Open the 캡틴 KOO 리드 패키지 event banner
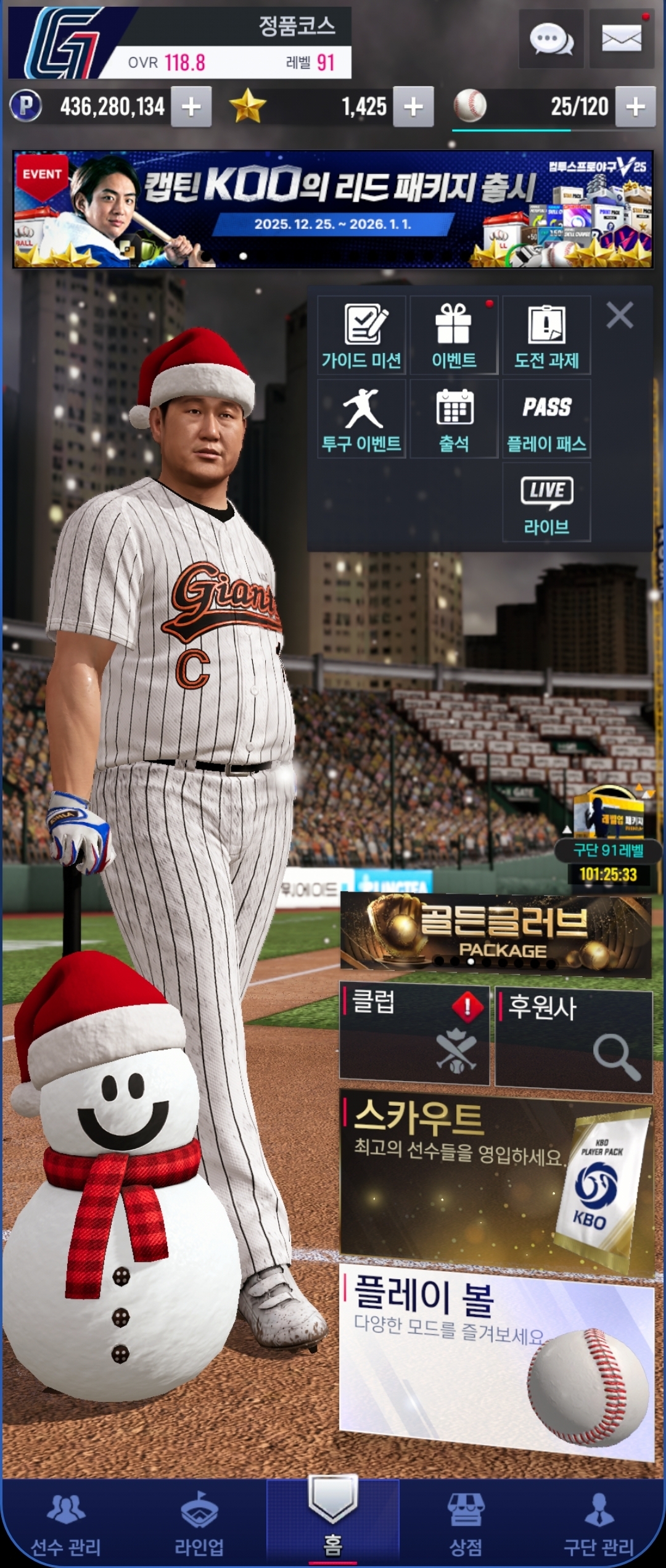 pos(333,209)
